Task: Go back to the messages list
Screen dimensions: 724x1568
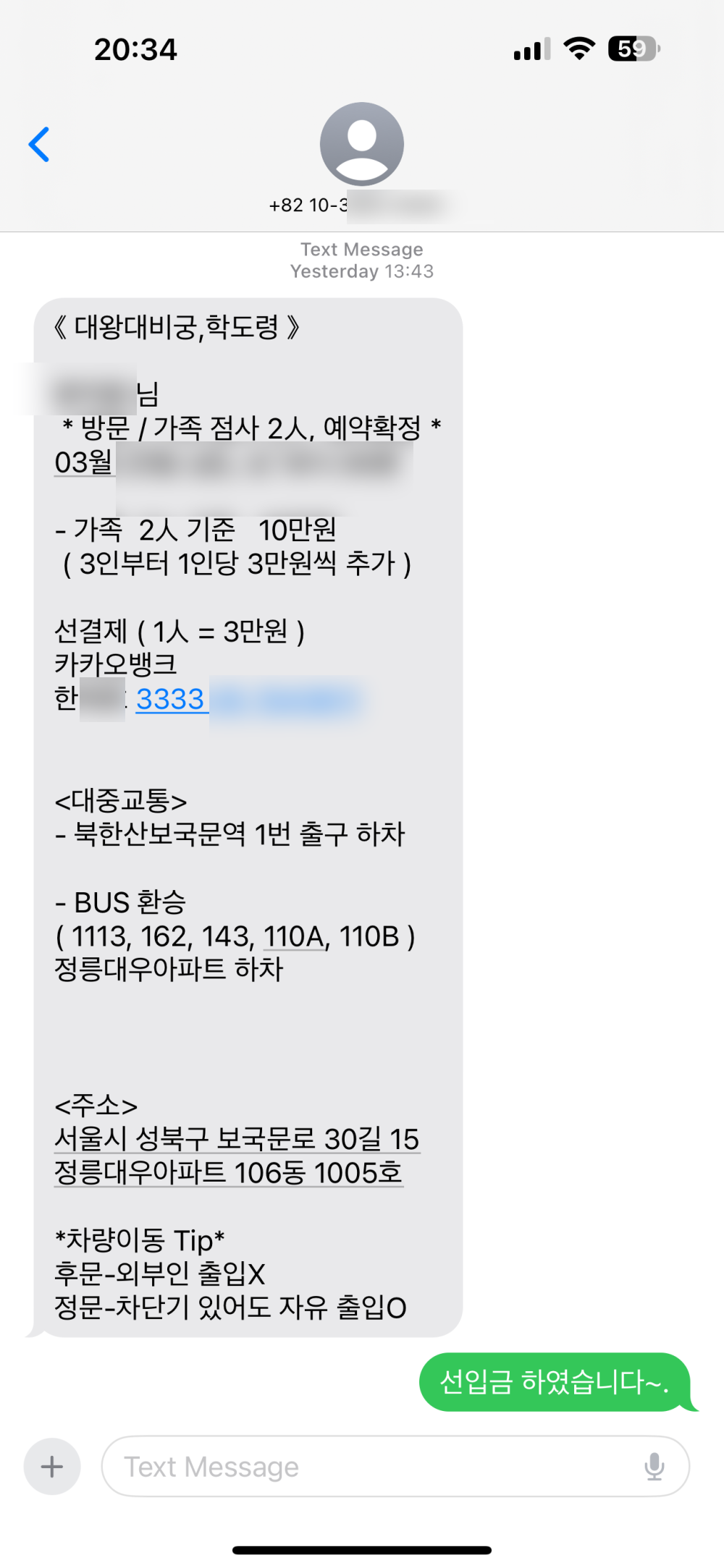Action: point(40,145)
